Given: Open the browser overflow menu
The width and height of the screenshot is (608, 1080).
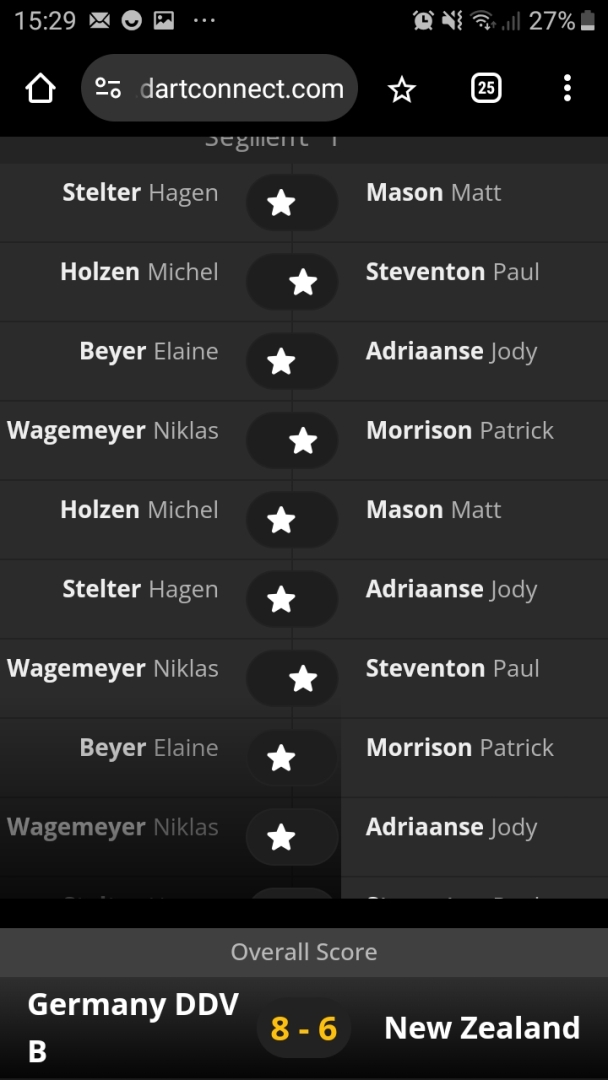Looking at the screenshot, I should click(x=567, y=89).
